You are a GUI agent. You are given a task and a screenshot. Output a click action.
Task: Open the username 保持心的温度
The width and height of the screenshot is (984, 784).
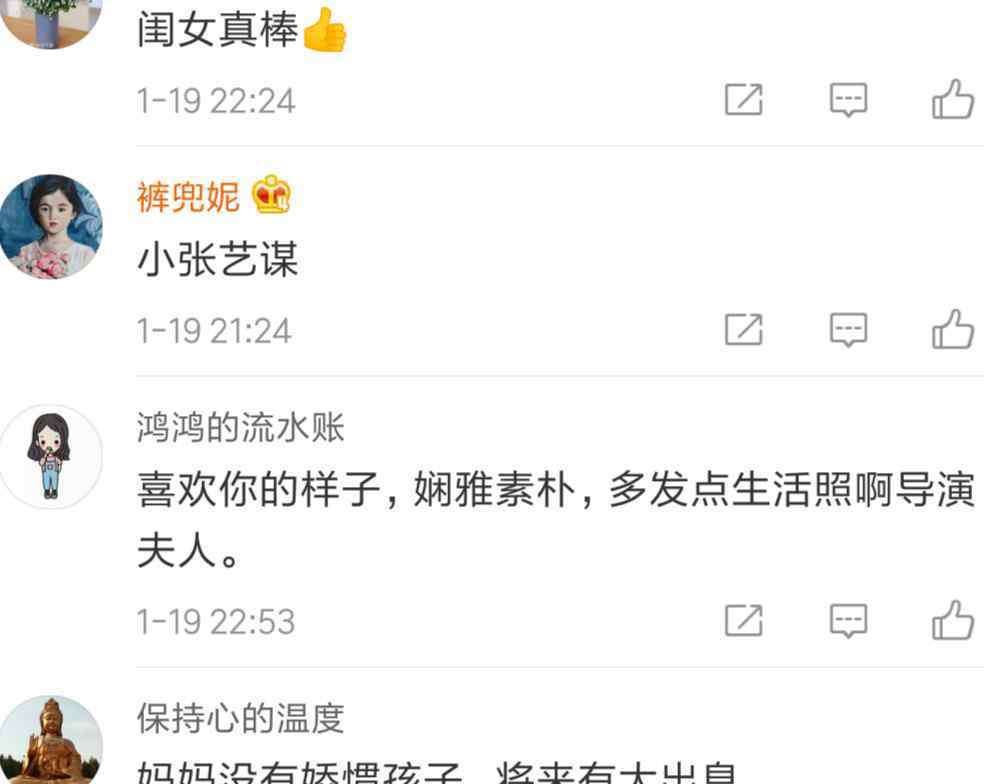pos(240,718)
